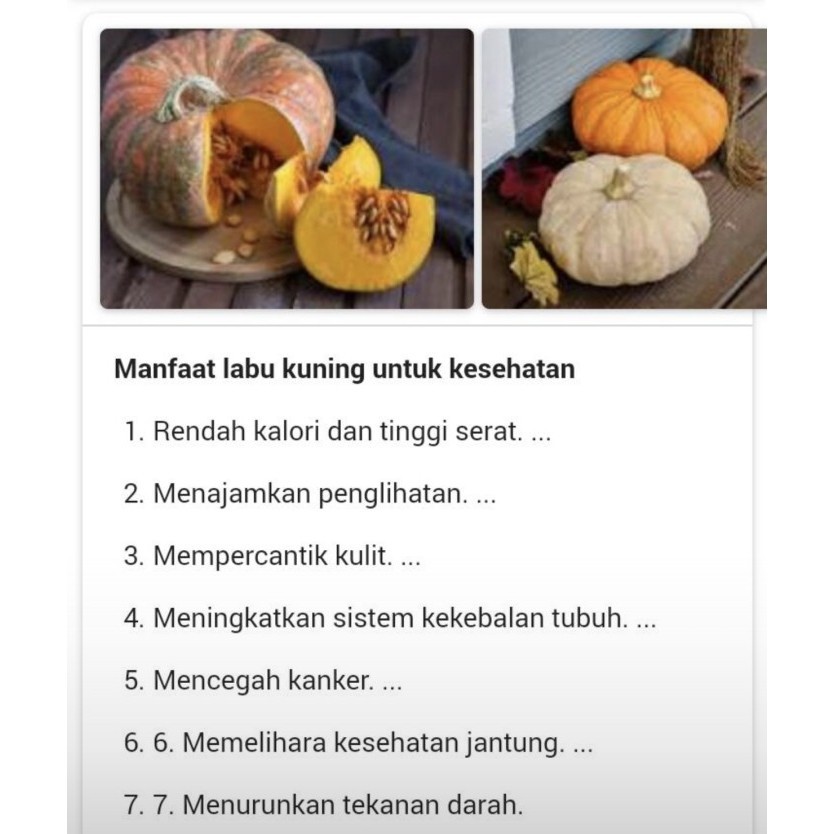Open the cut pumpkin with seeds image
The height and width of the screenshot is (834, 834).
pos(287,168)
